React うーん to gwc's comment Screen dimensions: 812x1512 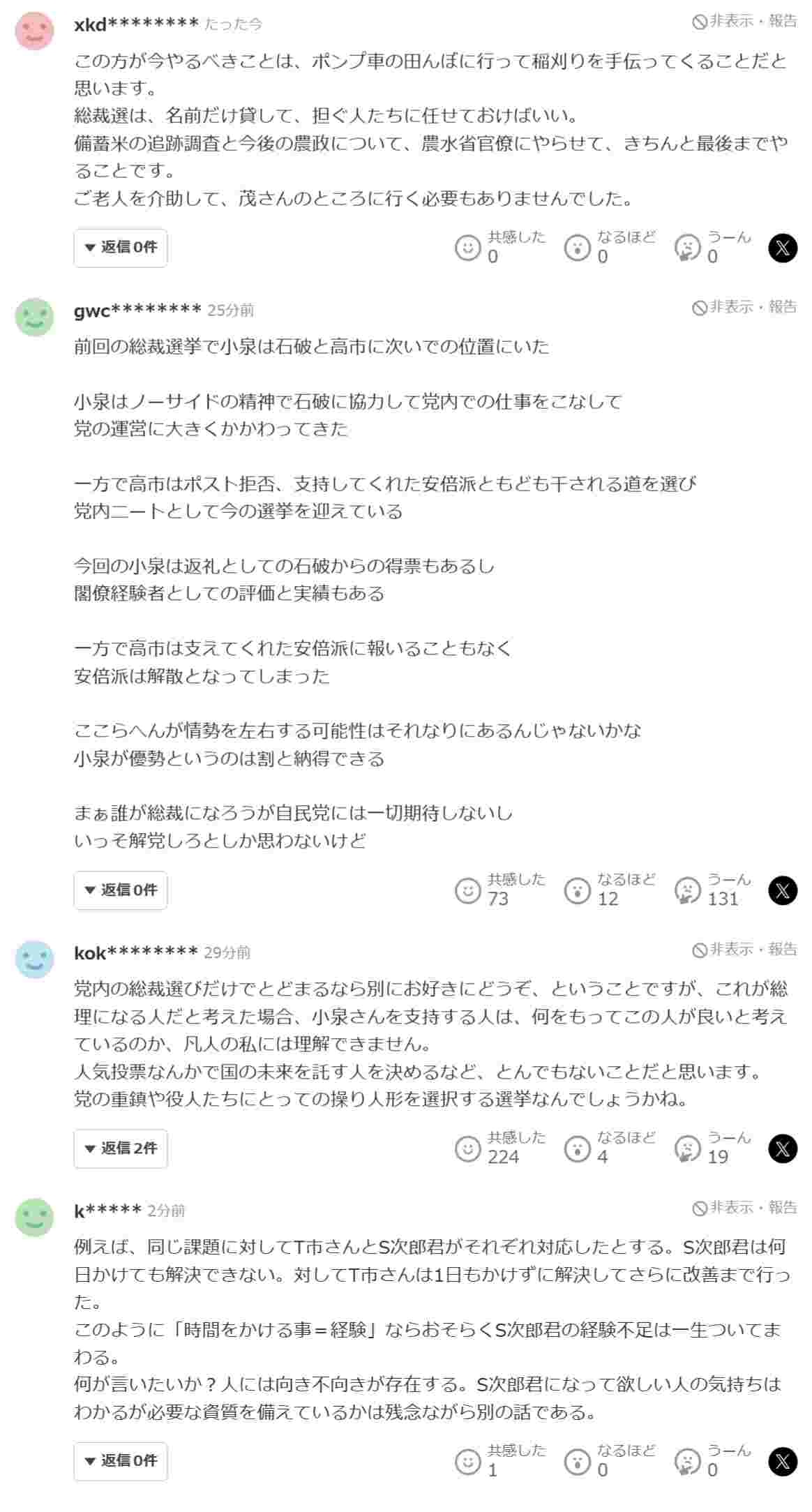pos(687,890)
